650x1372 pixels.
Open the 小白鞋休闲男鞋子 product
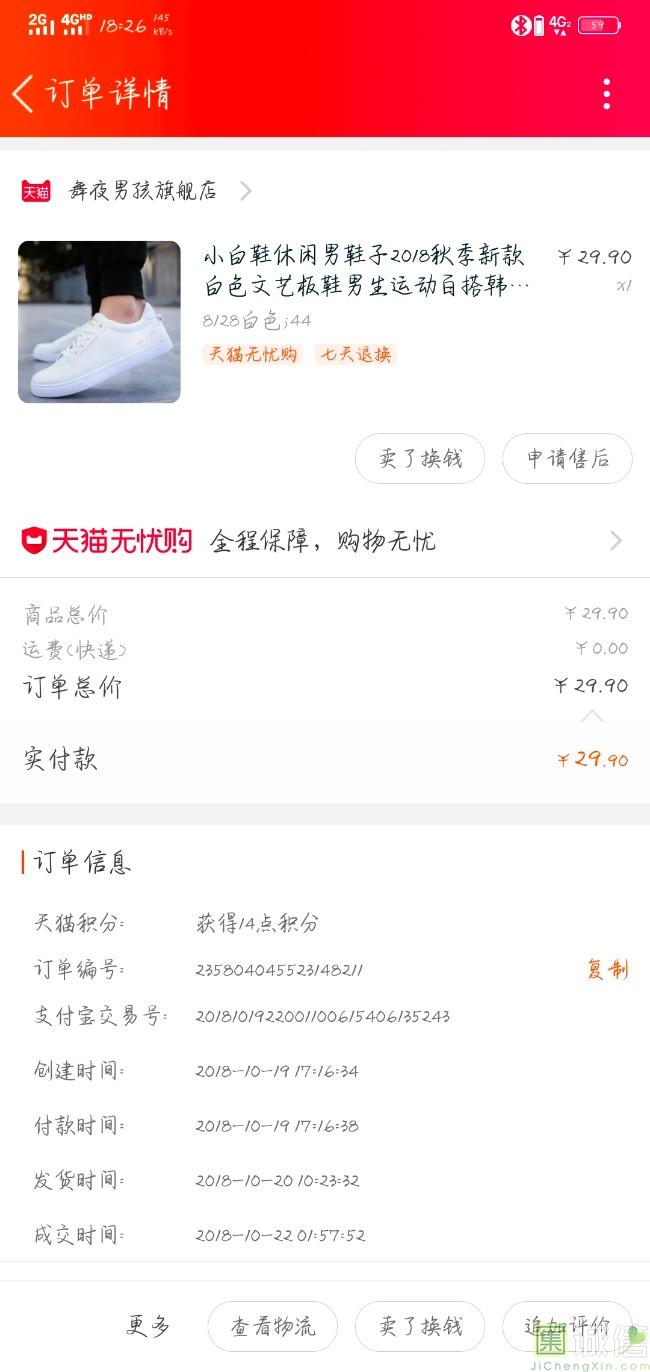[365, 271]
